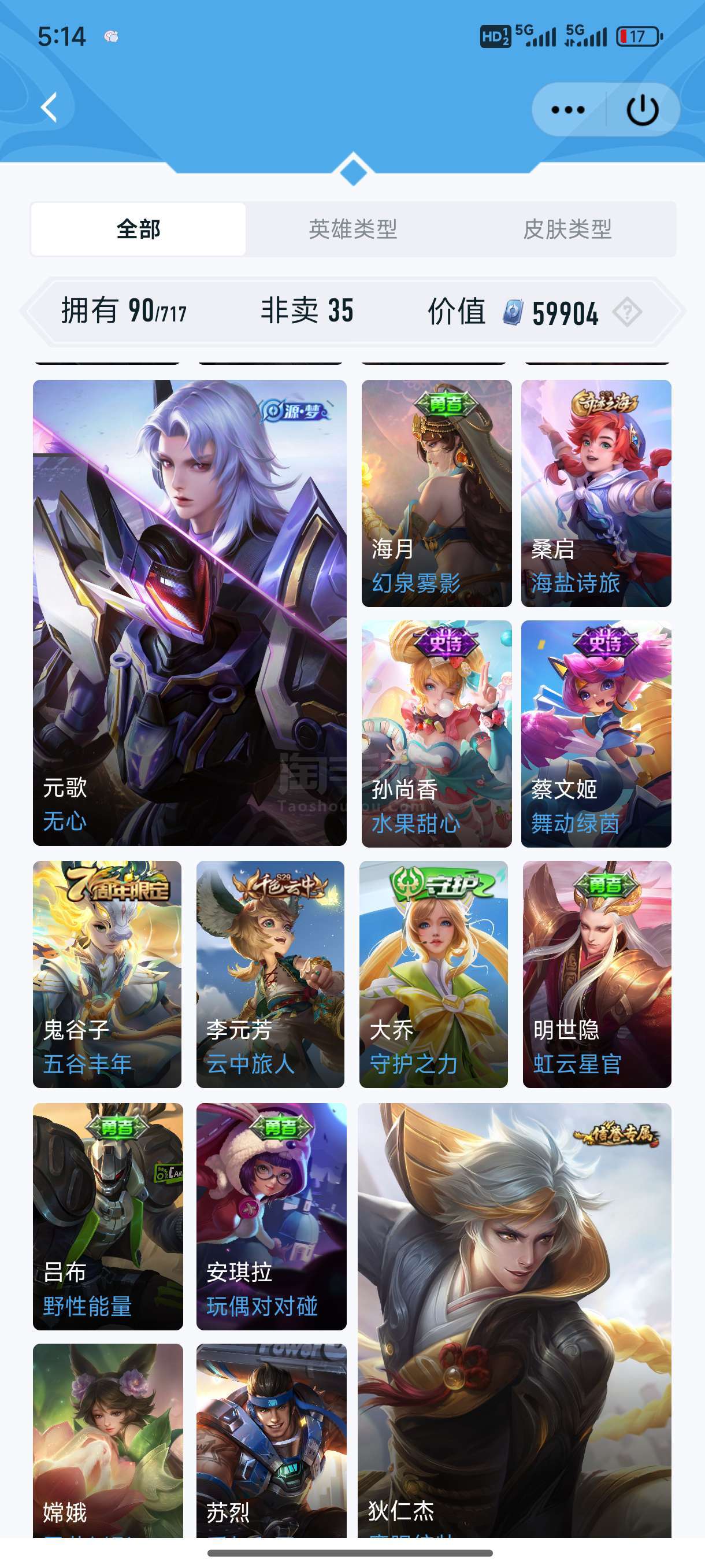Select the 全部 tab
705x1568 pixels.
tap(139, 229)
